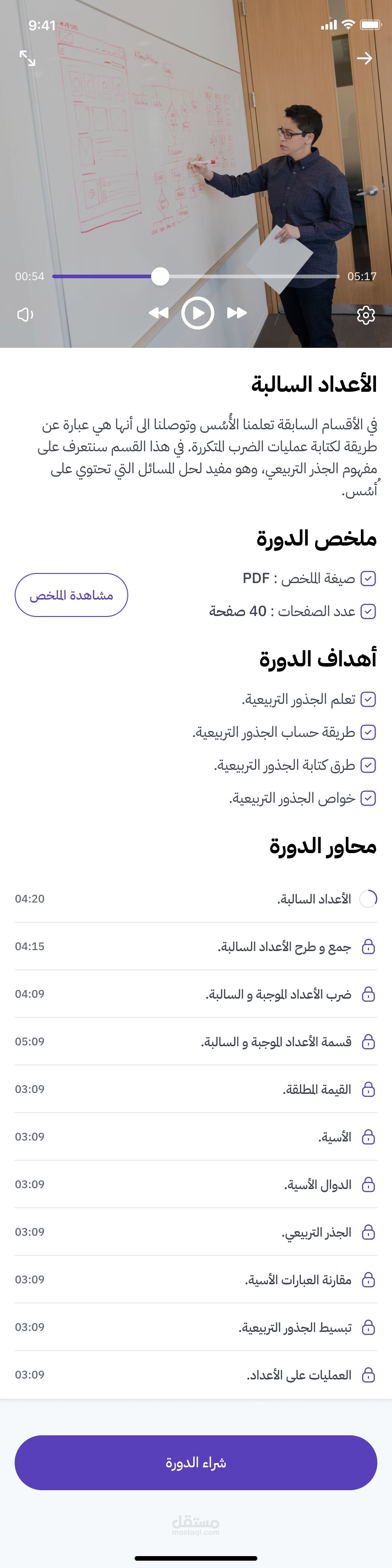Open lesson تبسيط الجذور التربيعية
The width and height of the screenshot is (392, 1568).
click(x=294, y=1326)
